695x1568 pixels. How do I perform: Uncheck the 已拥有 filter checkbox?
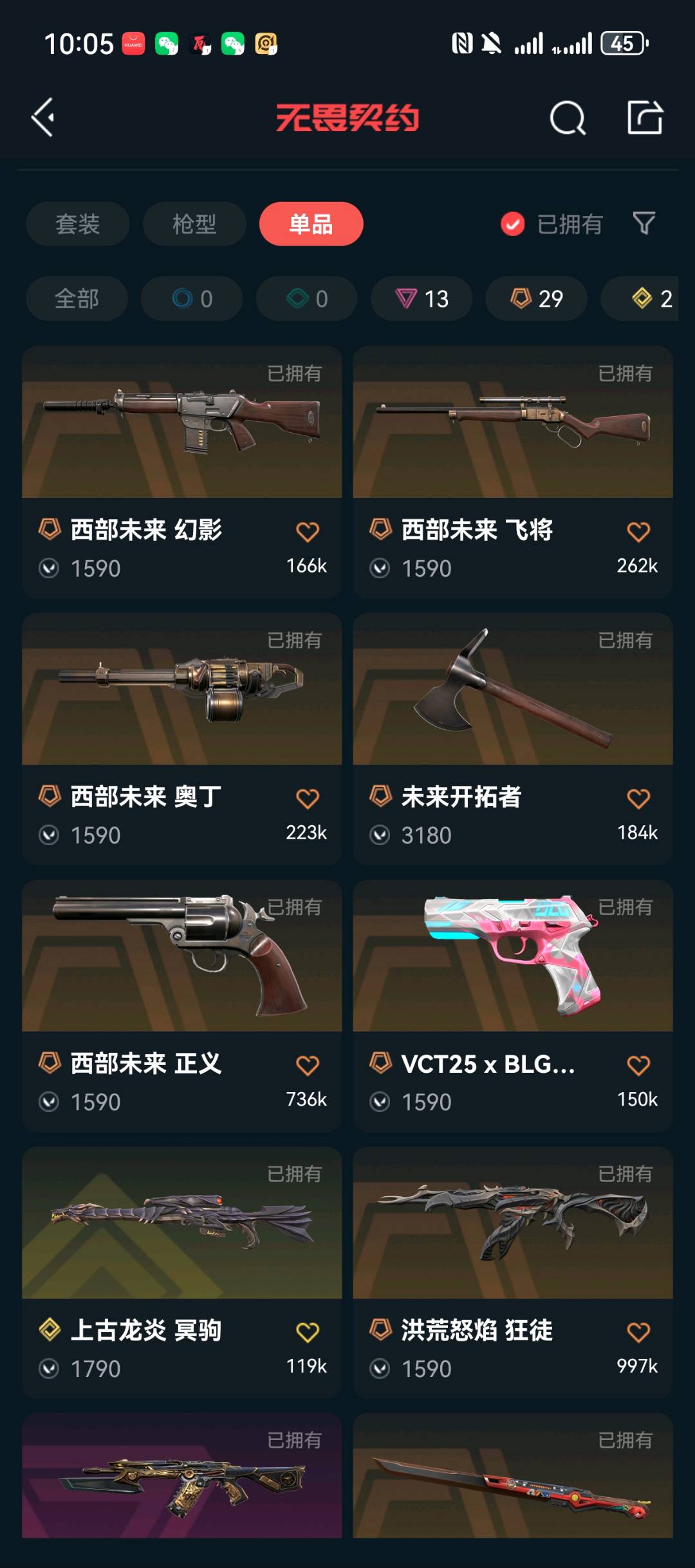(512, 224)
